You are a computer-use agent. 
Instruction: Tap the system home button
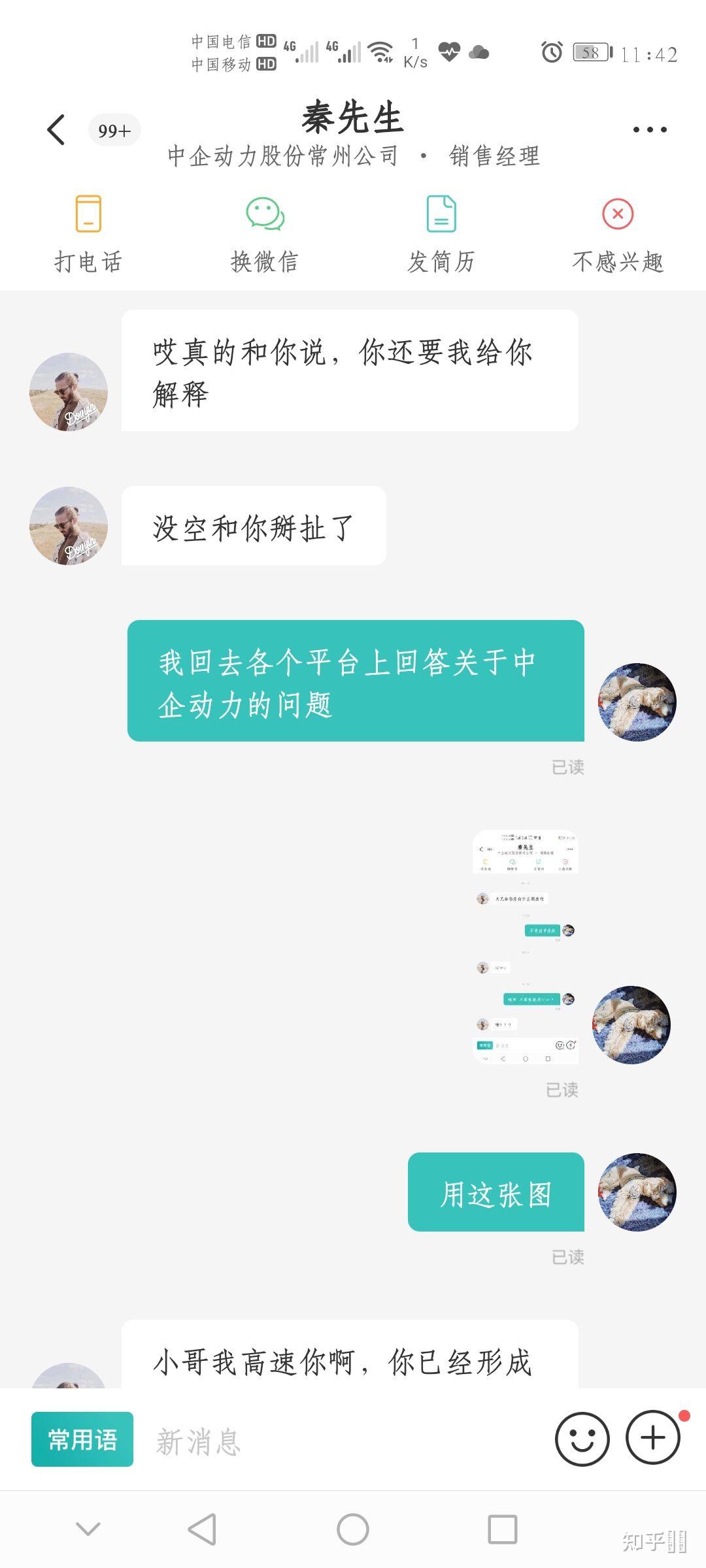[x=353, y=1529]
